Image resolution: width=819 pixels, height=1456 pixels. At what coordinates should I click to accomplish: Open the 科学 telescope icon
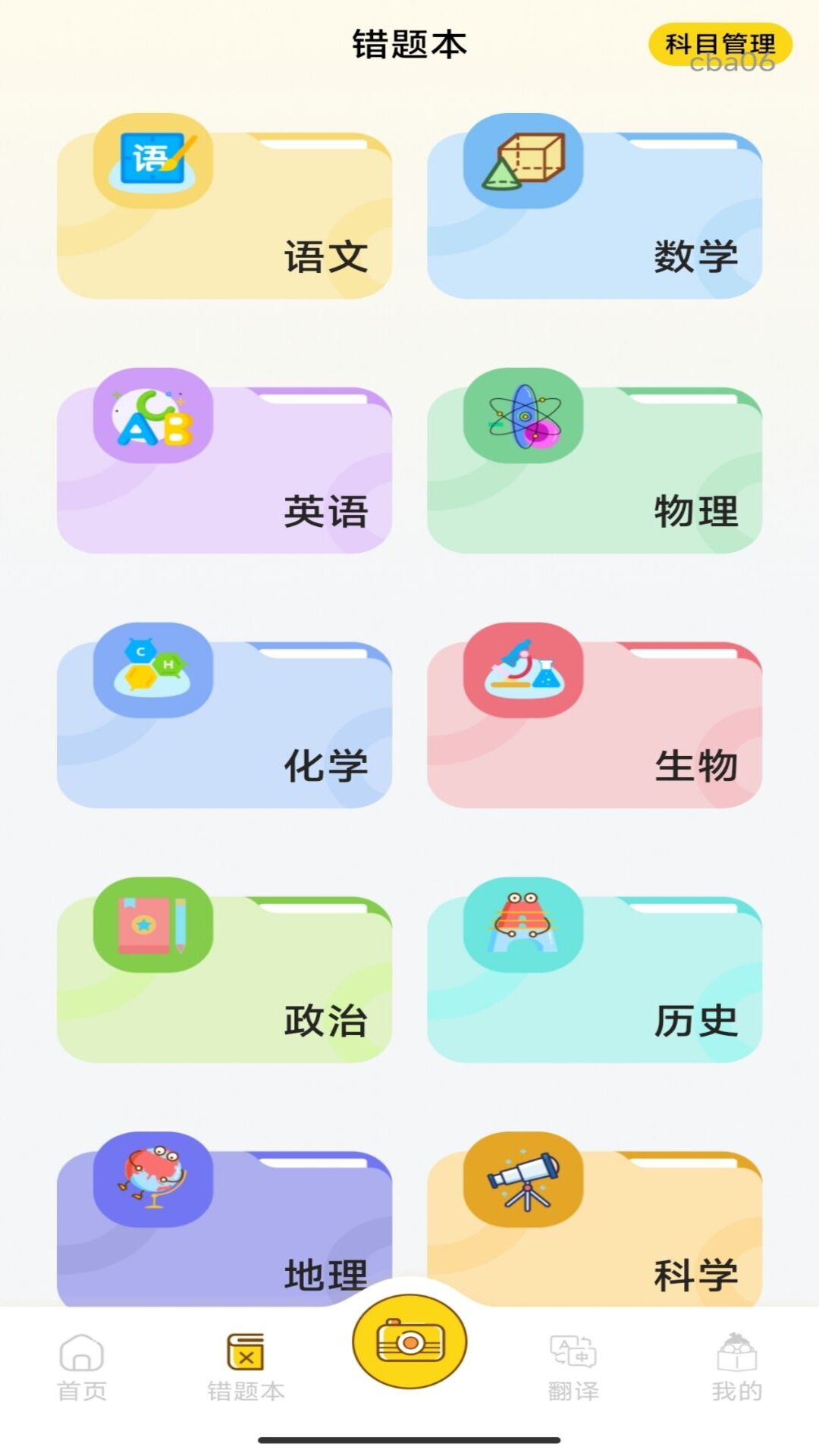click(x=523, y=1177)
